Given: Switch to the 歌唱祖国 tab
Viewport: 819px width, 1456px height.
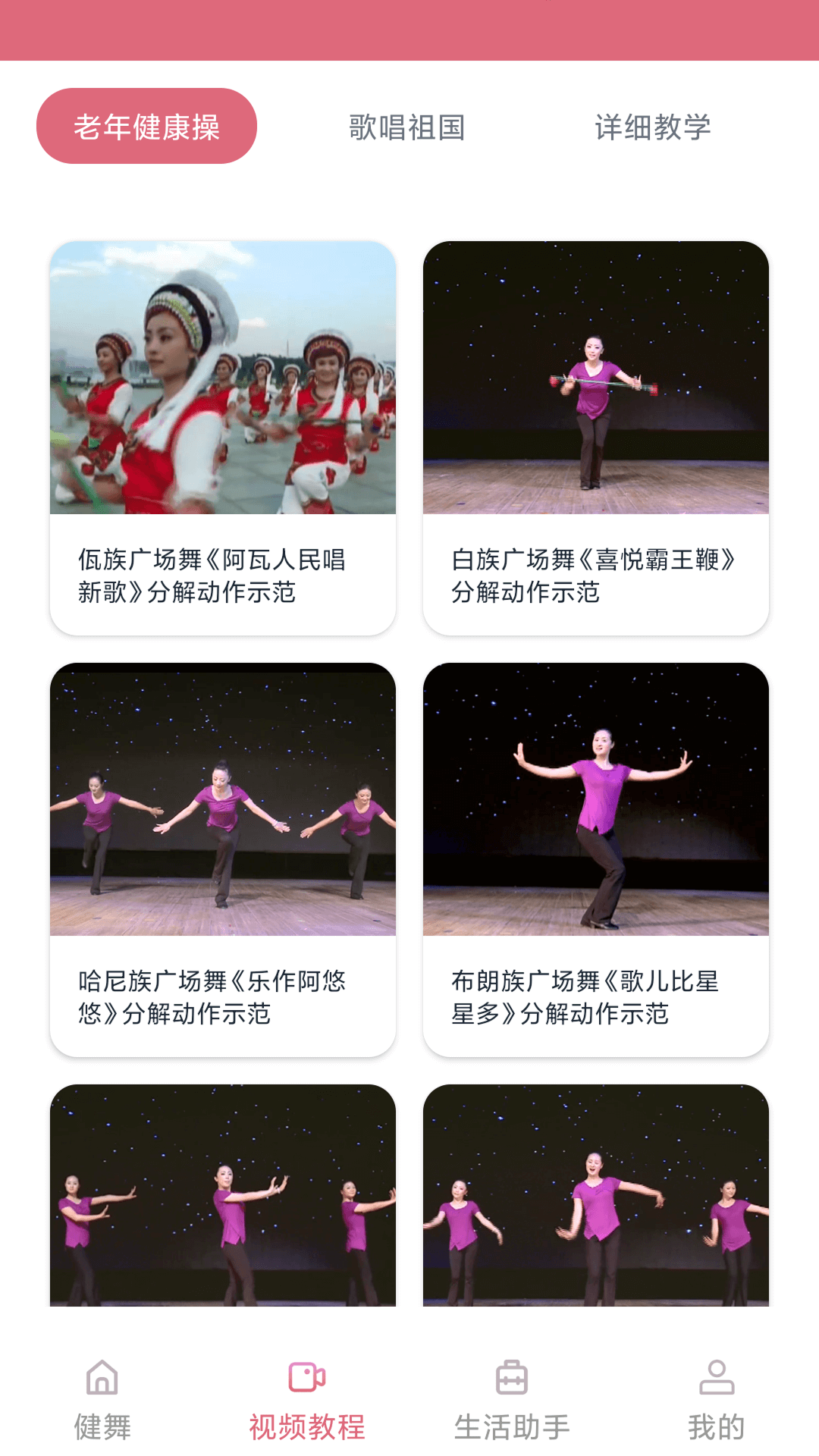Looking at the screenshot, I should (x=407, y=127).
